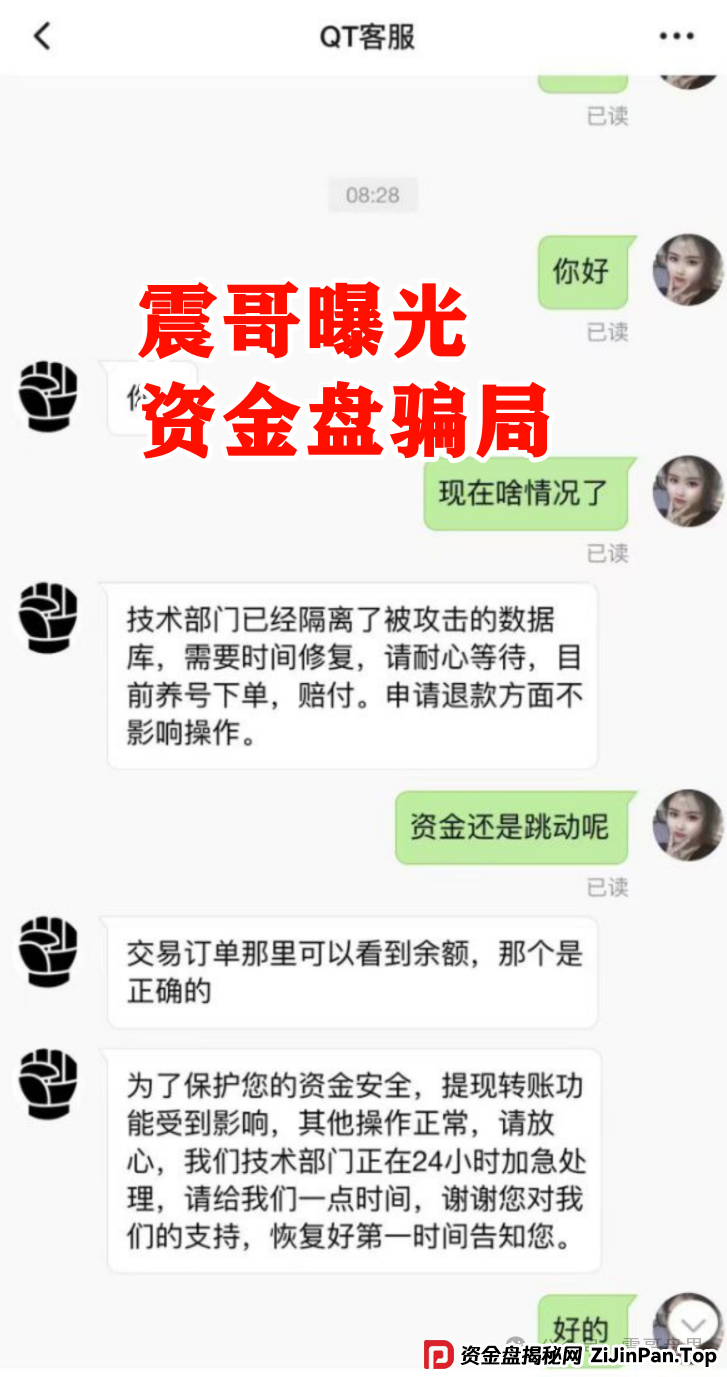The width and height of the screenshot is (727, 1377).
Task: Select the 你好 message bubble
Action: [x=583, y=272]
